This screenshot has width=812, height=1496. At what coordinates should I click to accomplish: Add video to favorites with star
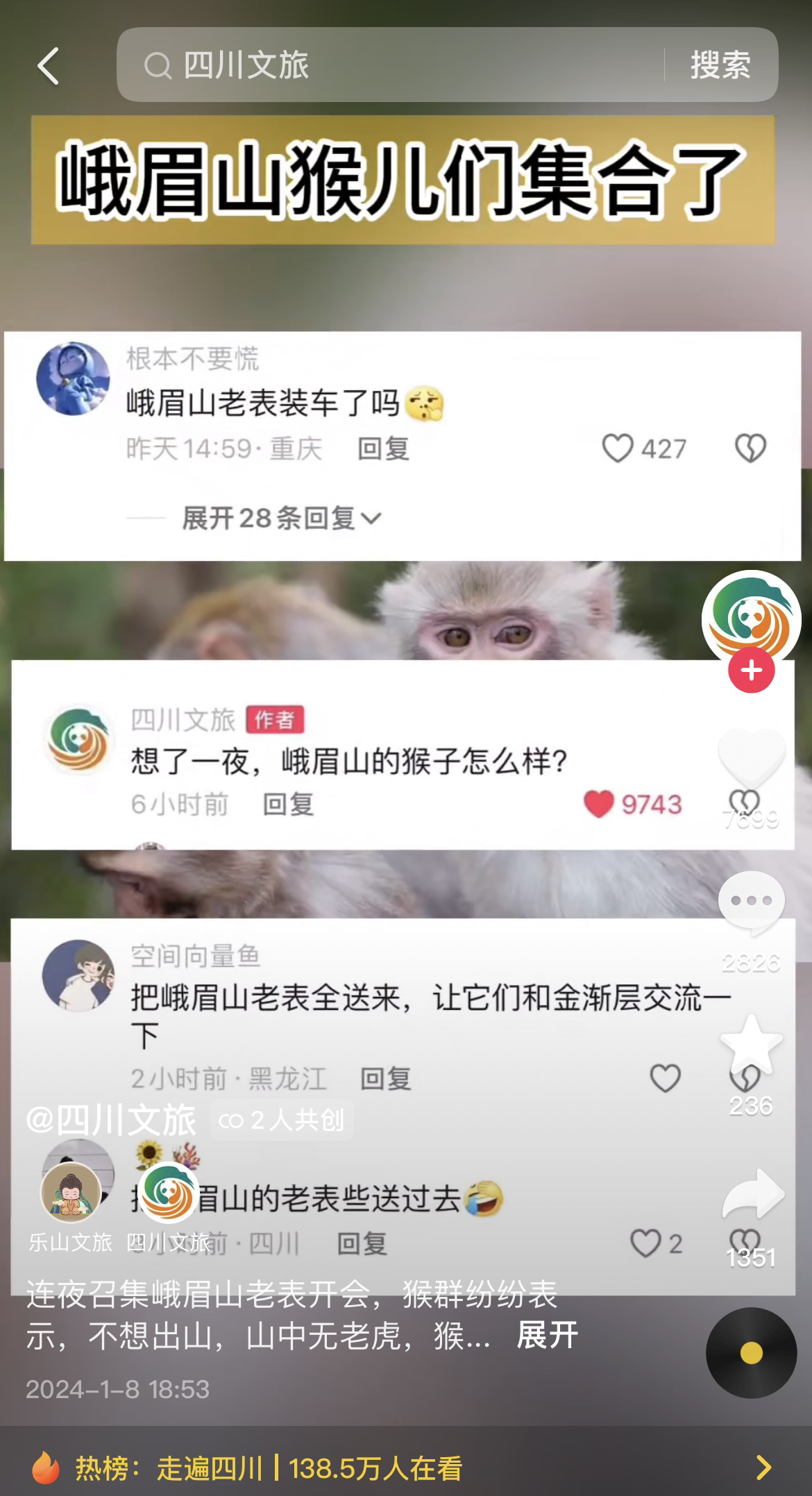click(x=751, y=1045)
